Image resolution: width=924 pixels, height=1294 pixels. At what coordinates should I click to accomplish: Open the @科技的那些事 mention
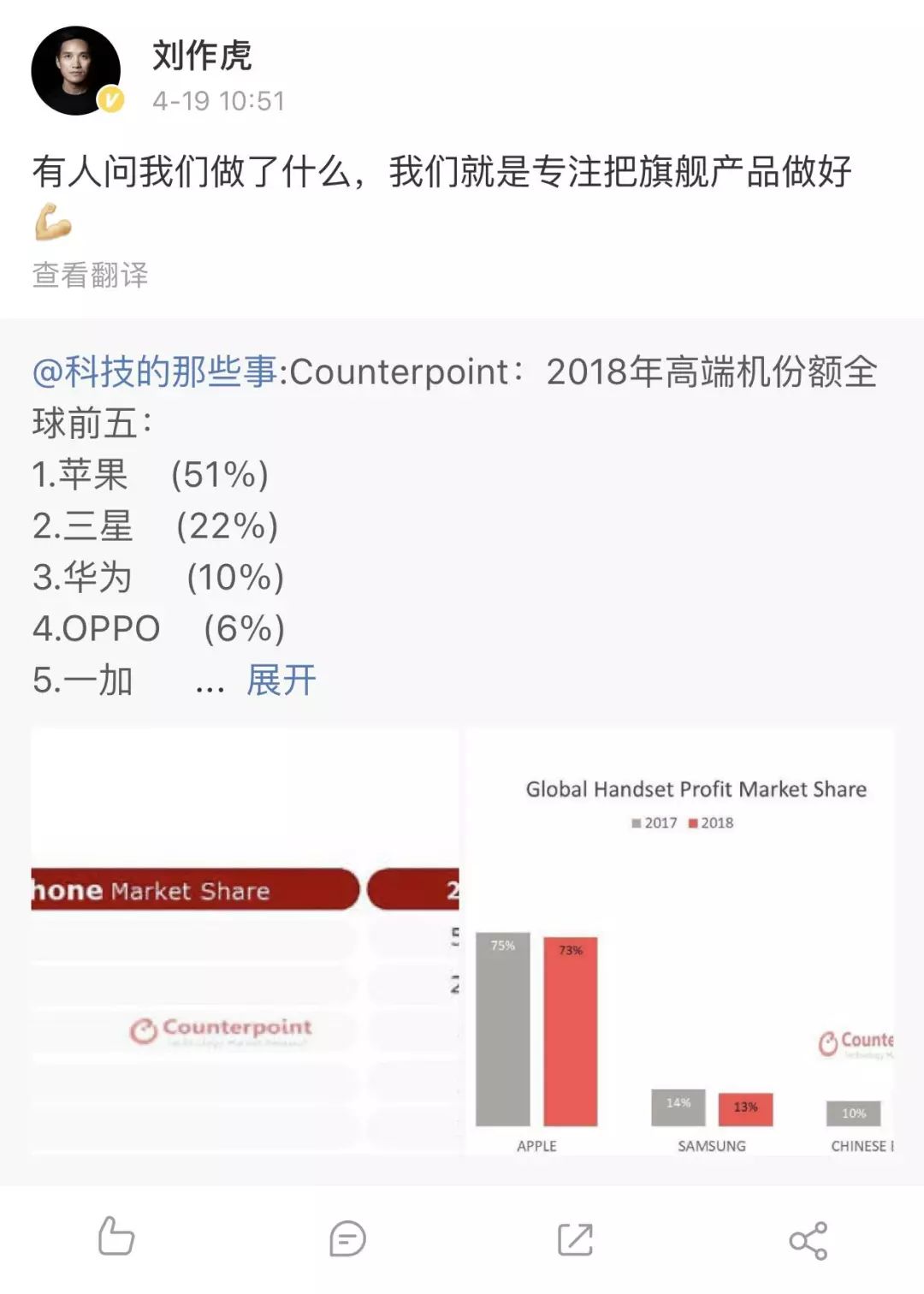(x=155, y=372)
